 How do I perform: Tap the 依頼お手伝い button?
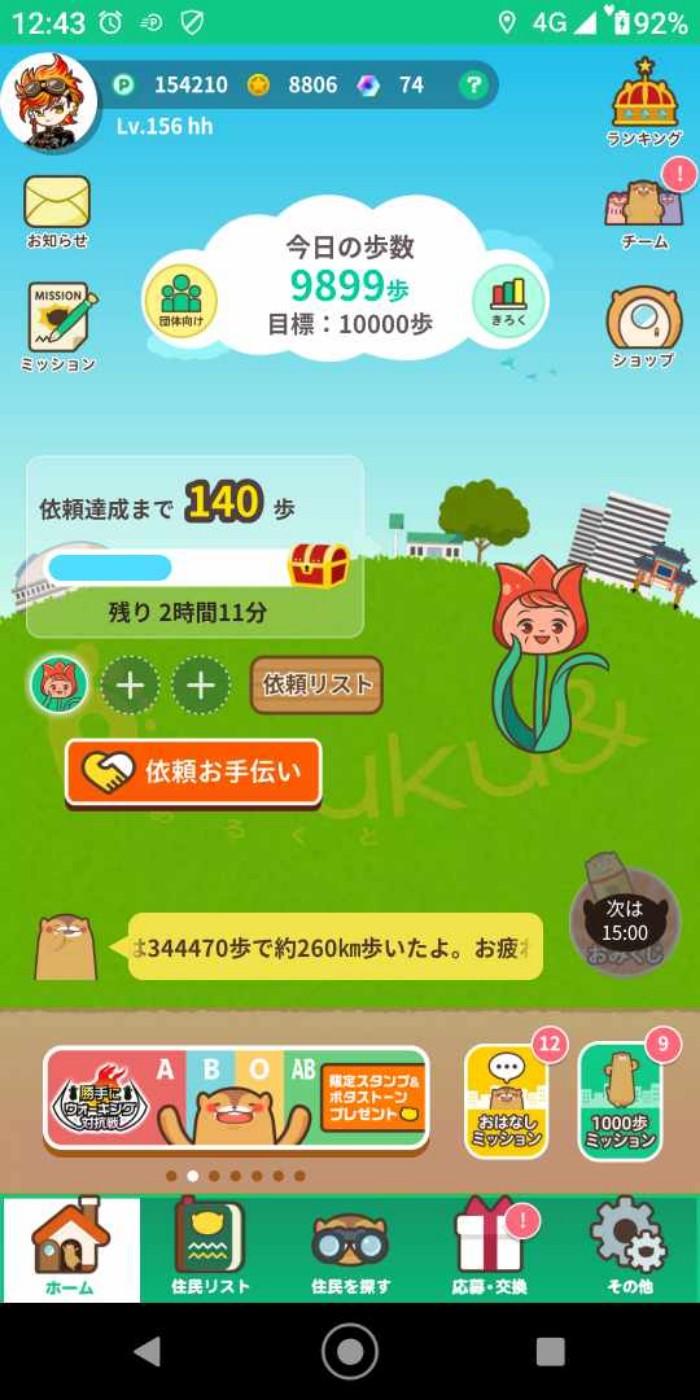pyautogui.click(x=194, y=772)
